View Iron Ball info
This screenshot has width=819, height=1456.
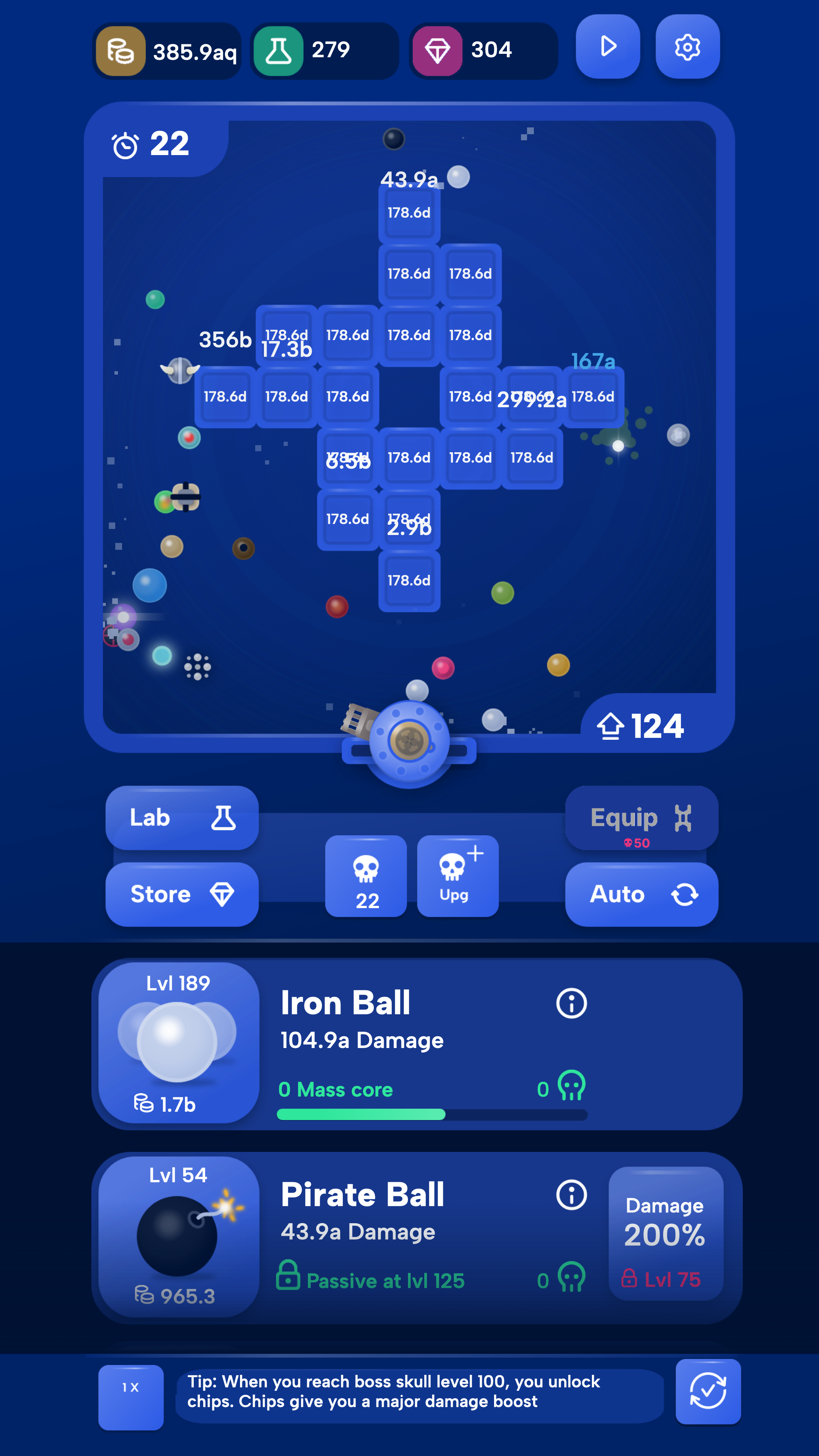pos(571,1004)
